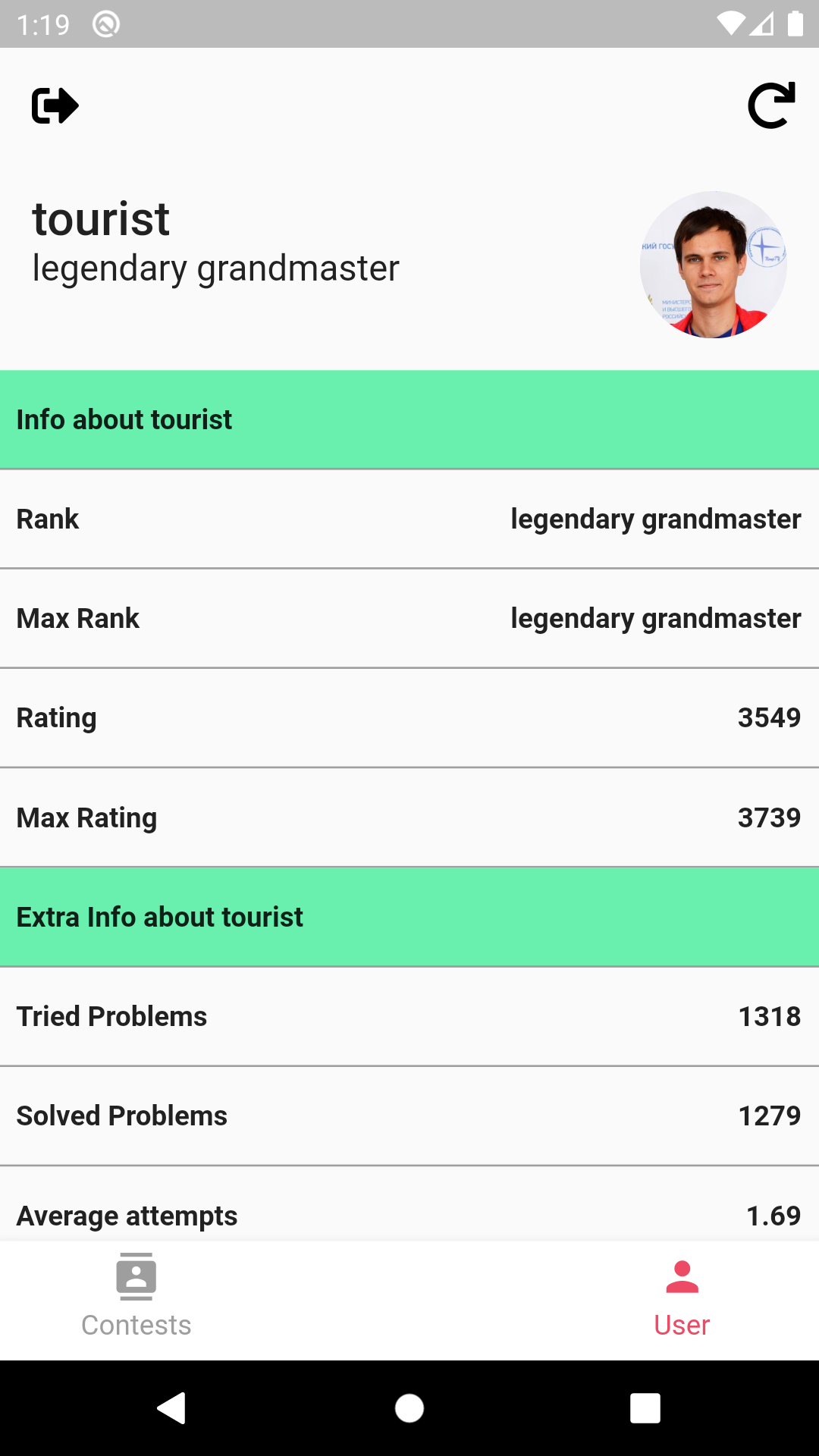
Task: Tap the Rating value 3549
Action: (x=770, y=717)
